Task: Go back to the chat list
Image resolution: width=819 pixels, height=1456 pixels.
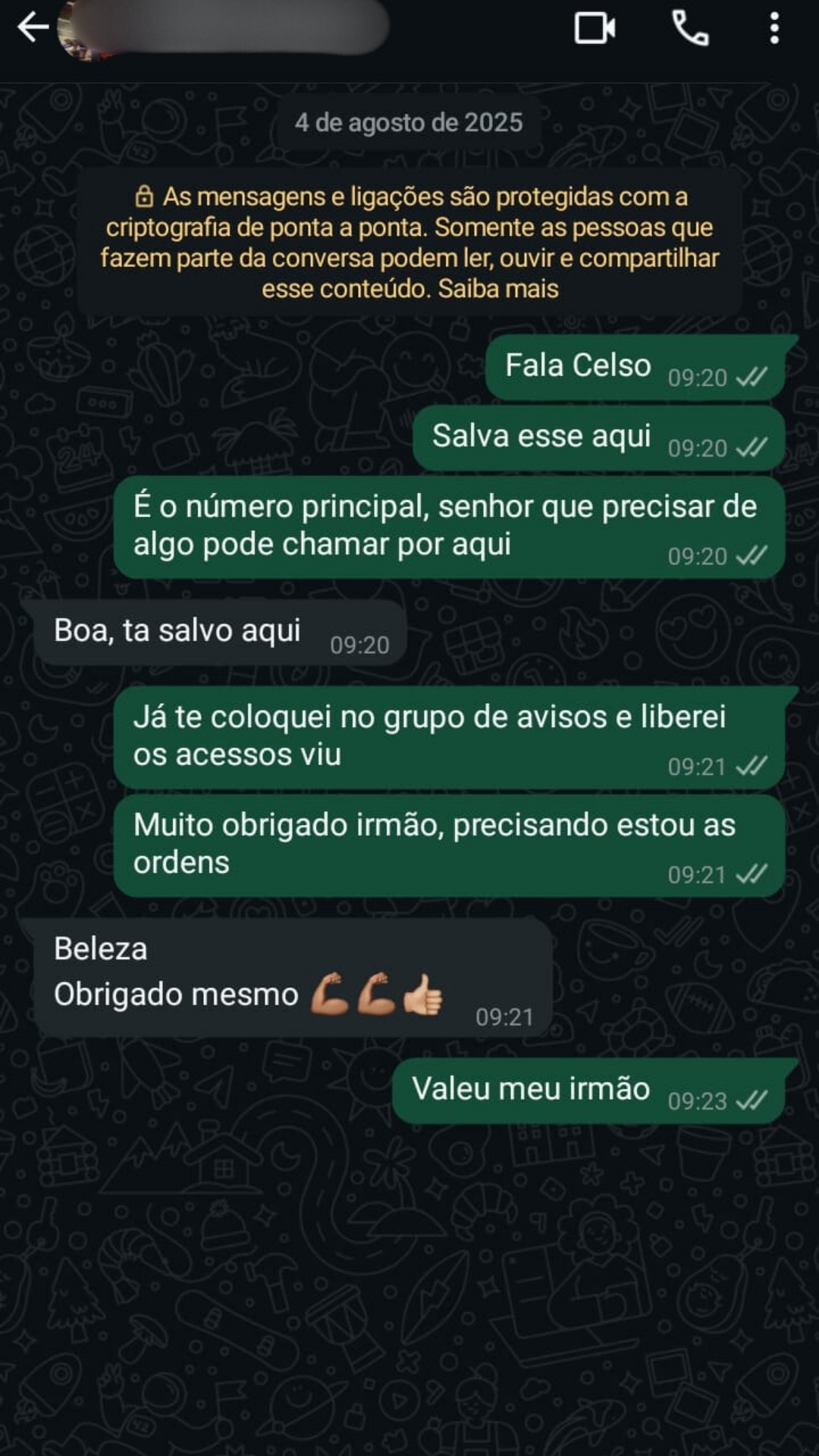Action: (x=32, y=28)
